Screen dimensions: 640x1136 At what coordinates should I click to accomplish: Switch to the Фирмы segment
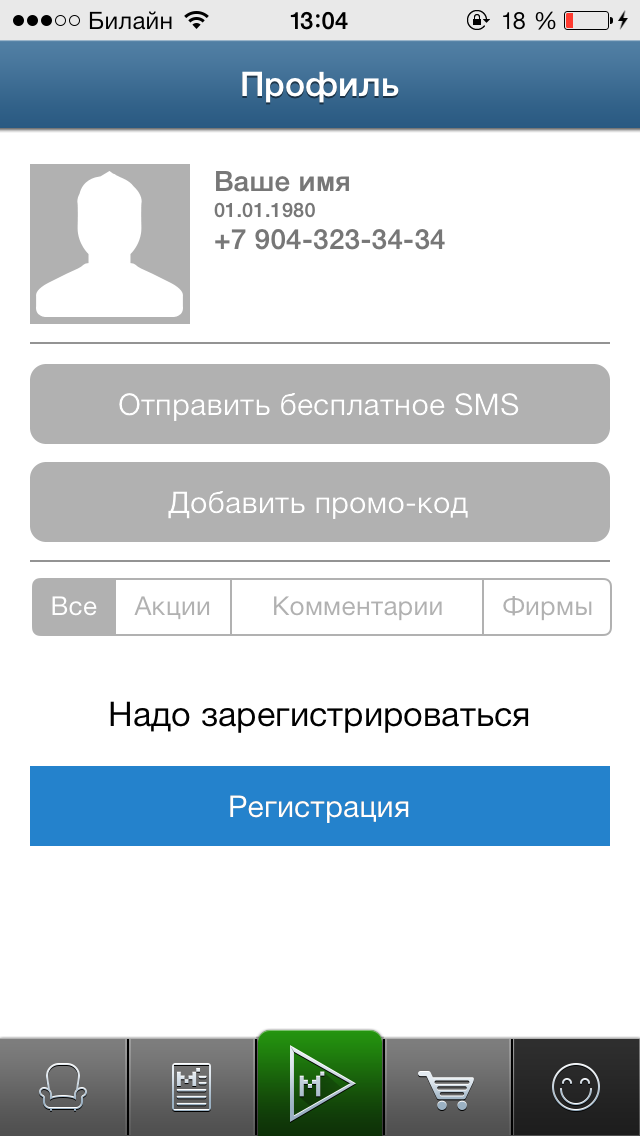[547, 606]
